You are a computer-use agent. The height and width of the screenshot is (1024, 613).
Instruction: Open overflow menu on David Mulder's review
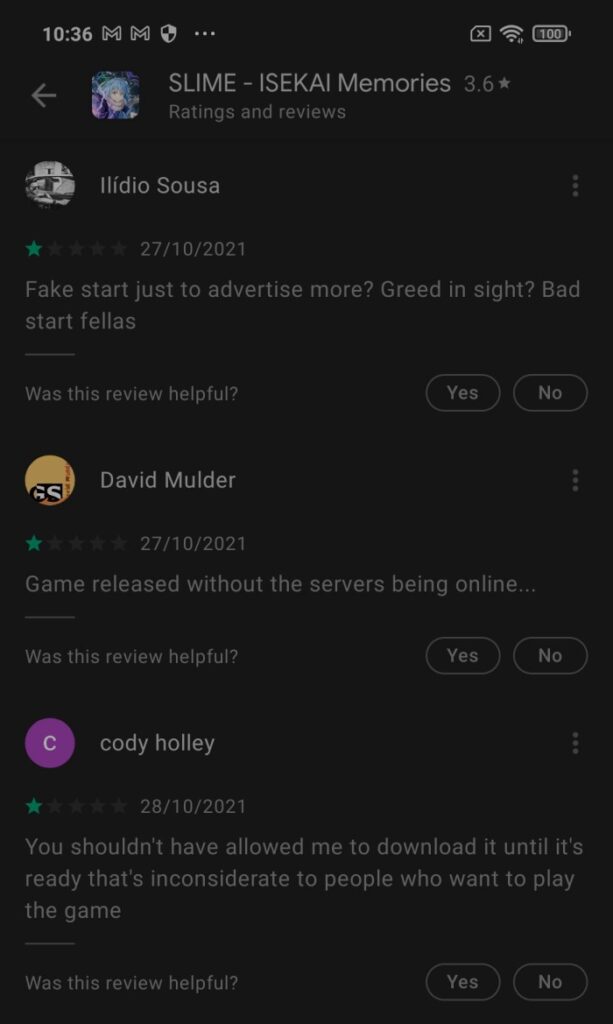click(575, 480)
